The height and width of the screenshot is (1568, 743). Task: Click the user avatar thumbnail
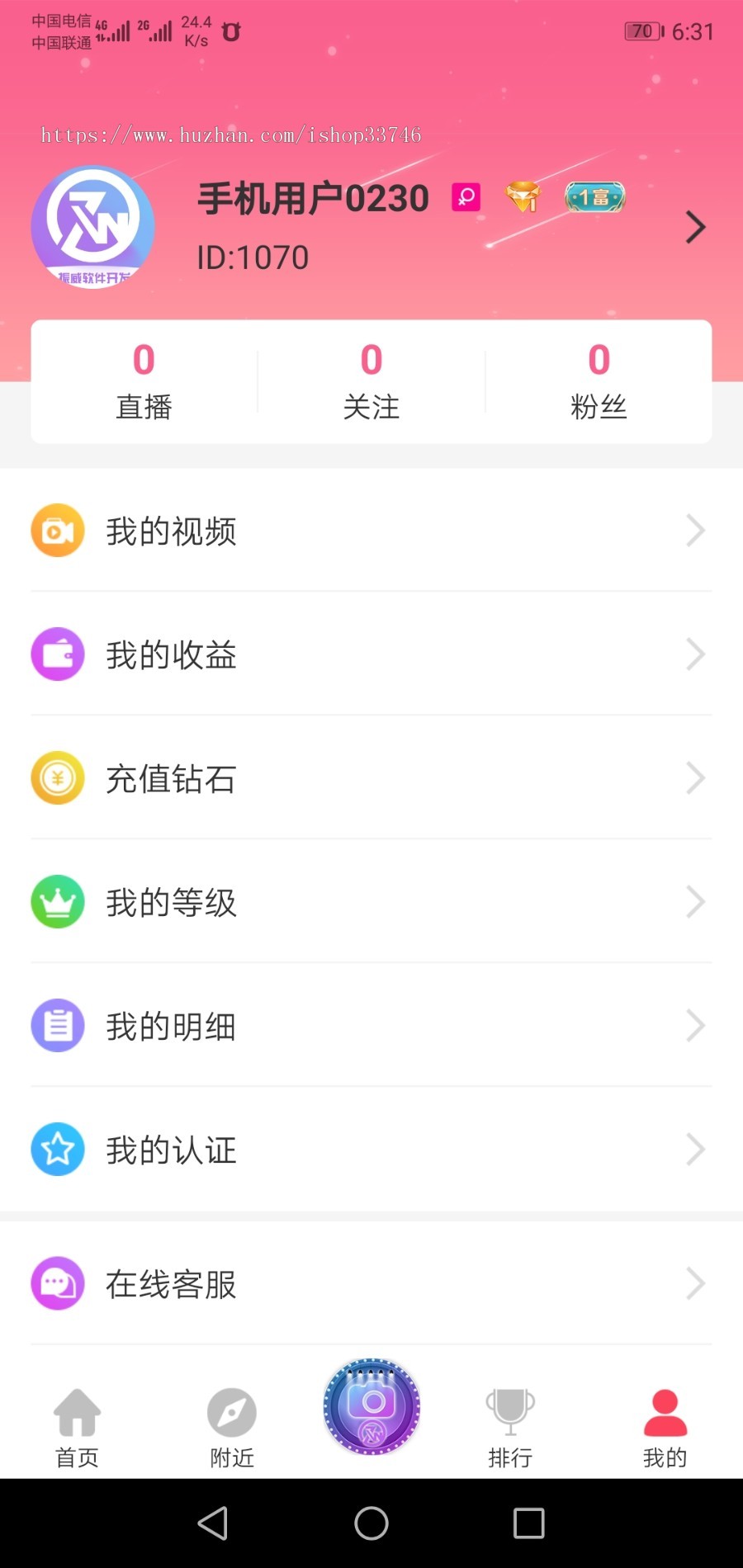pyautogui.click(x=92, y=226)
